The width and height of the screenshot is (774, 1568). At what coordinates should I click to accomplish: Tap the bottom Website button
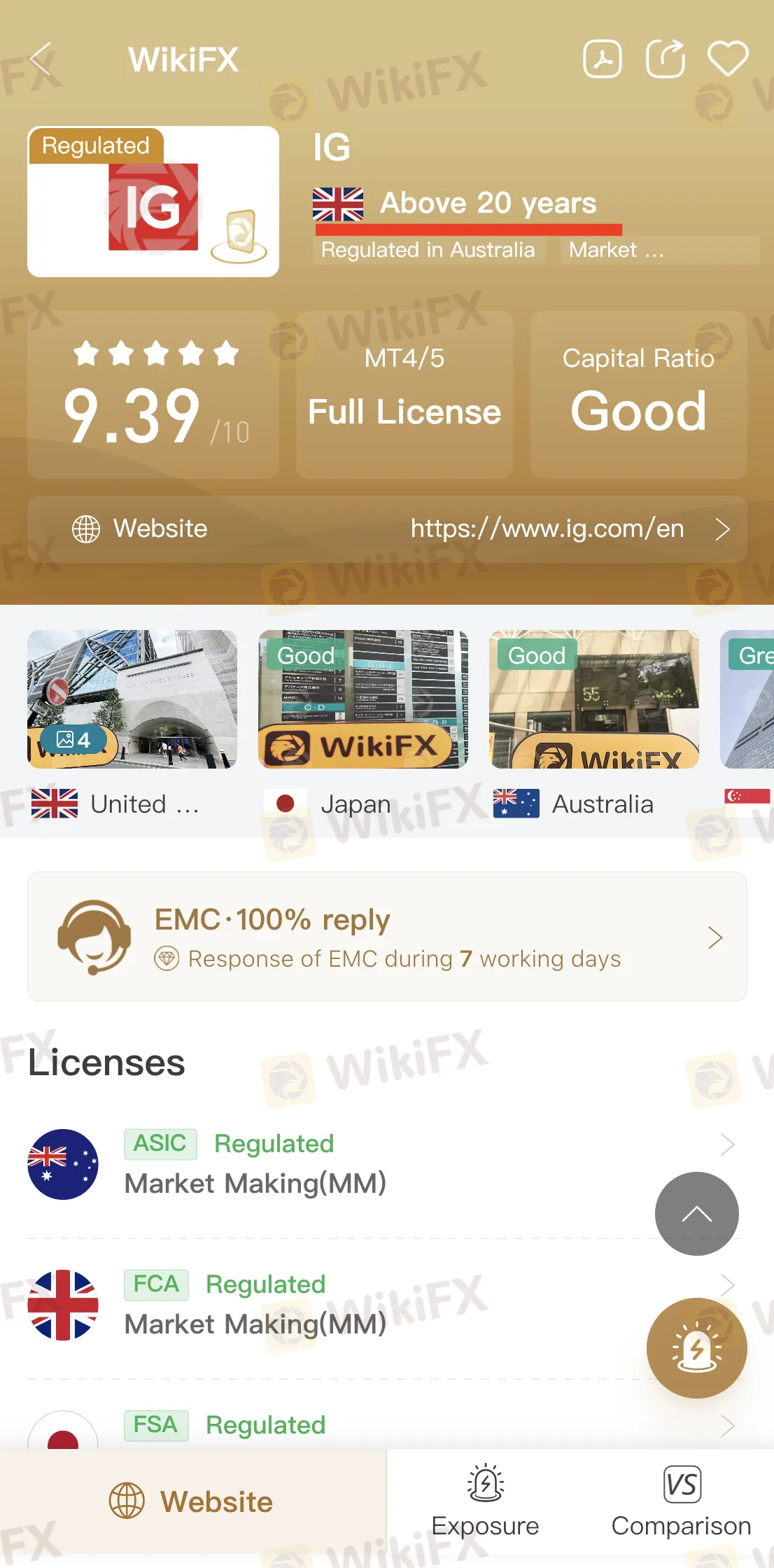tap(192, 1502)
